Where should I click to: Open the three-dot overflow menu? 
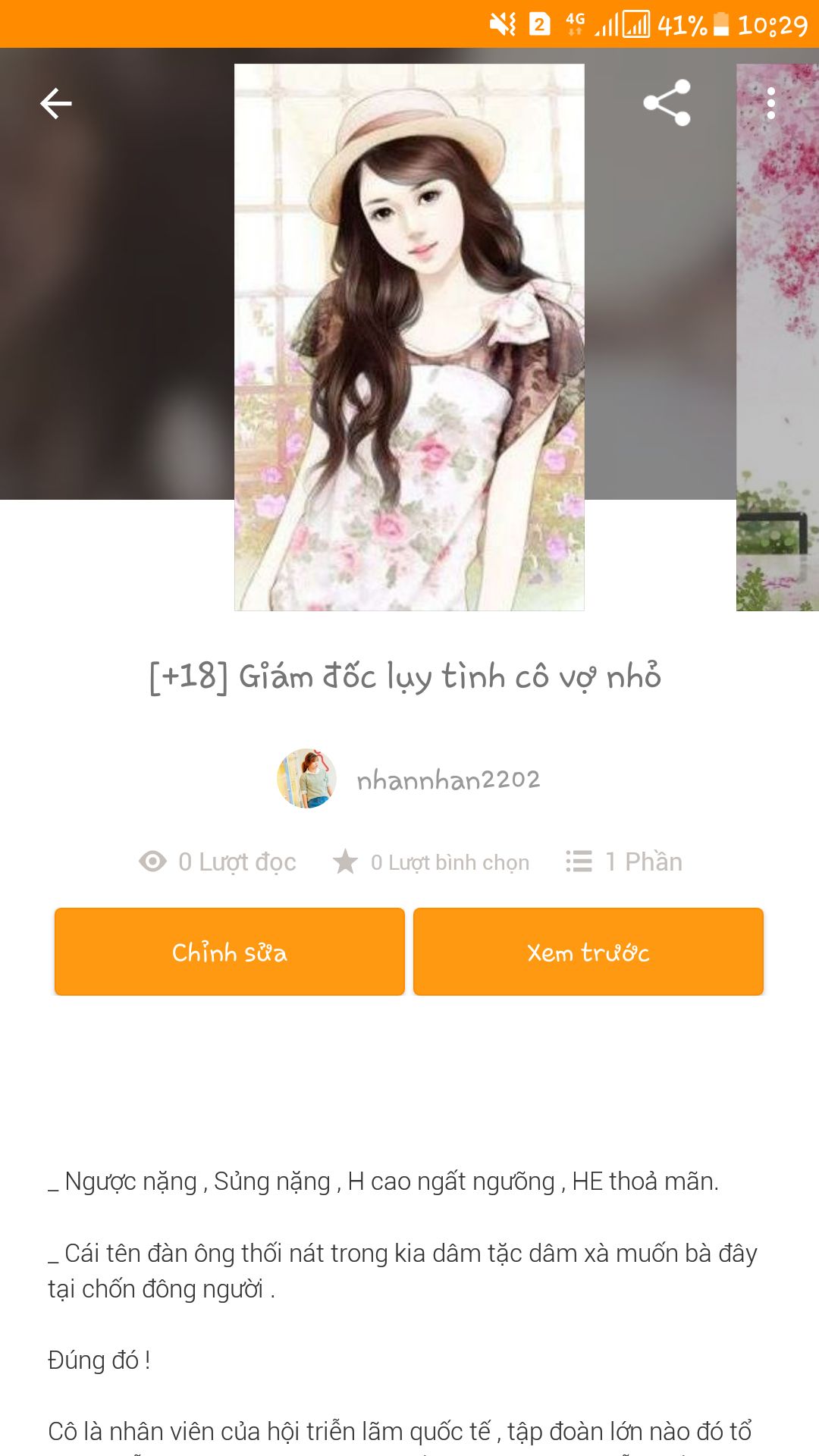pyautogui.click(x=770, y=103)
